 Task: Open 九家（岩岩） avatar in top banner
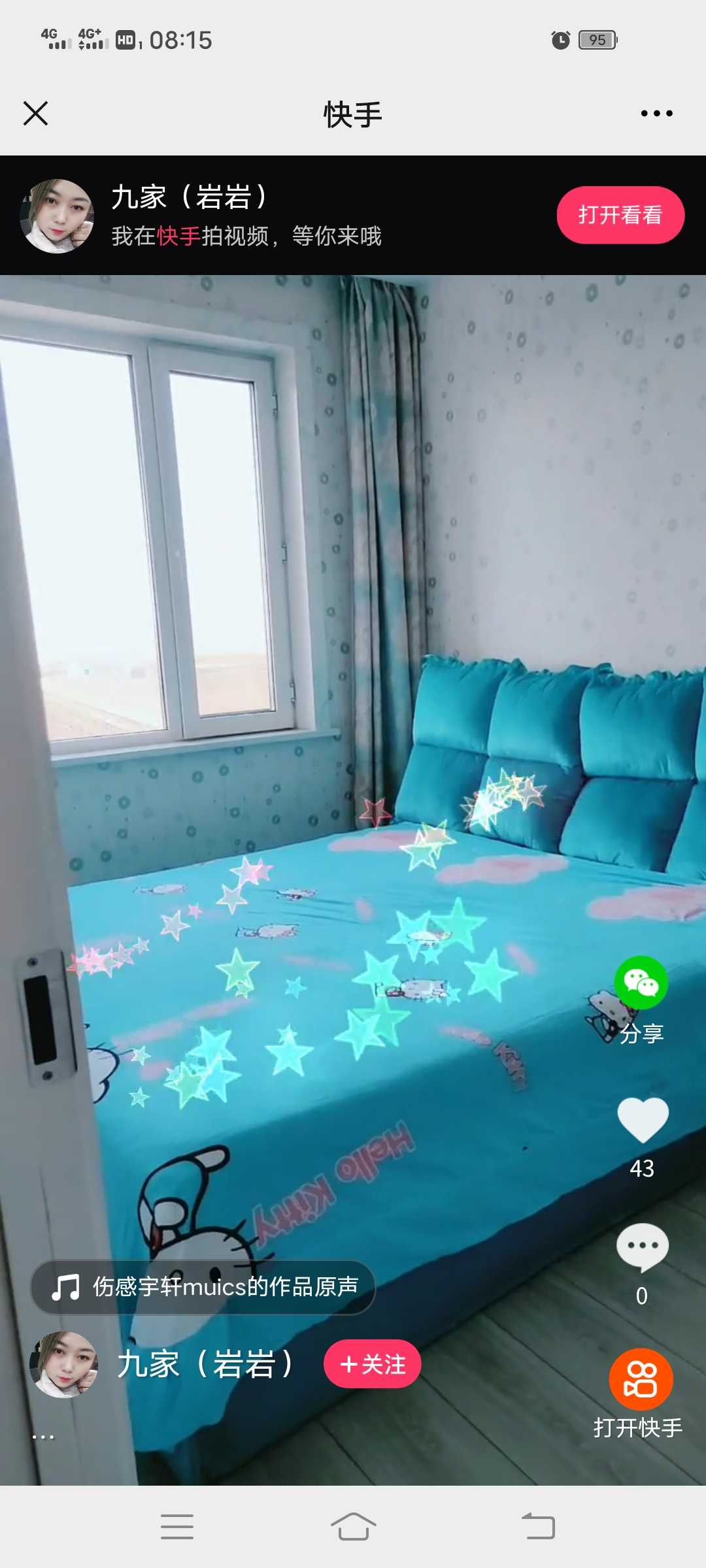pos(57,216)
